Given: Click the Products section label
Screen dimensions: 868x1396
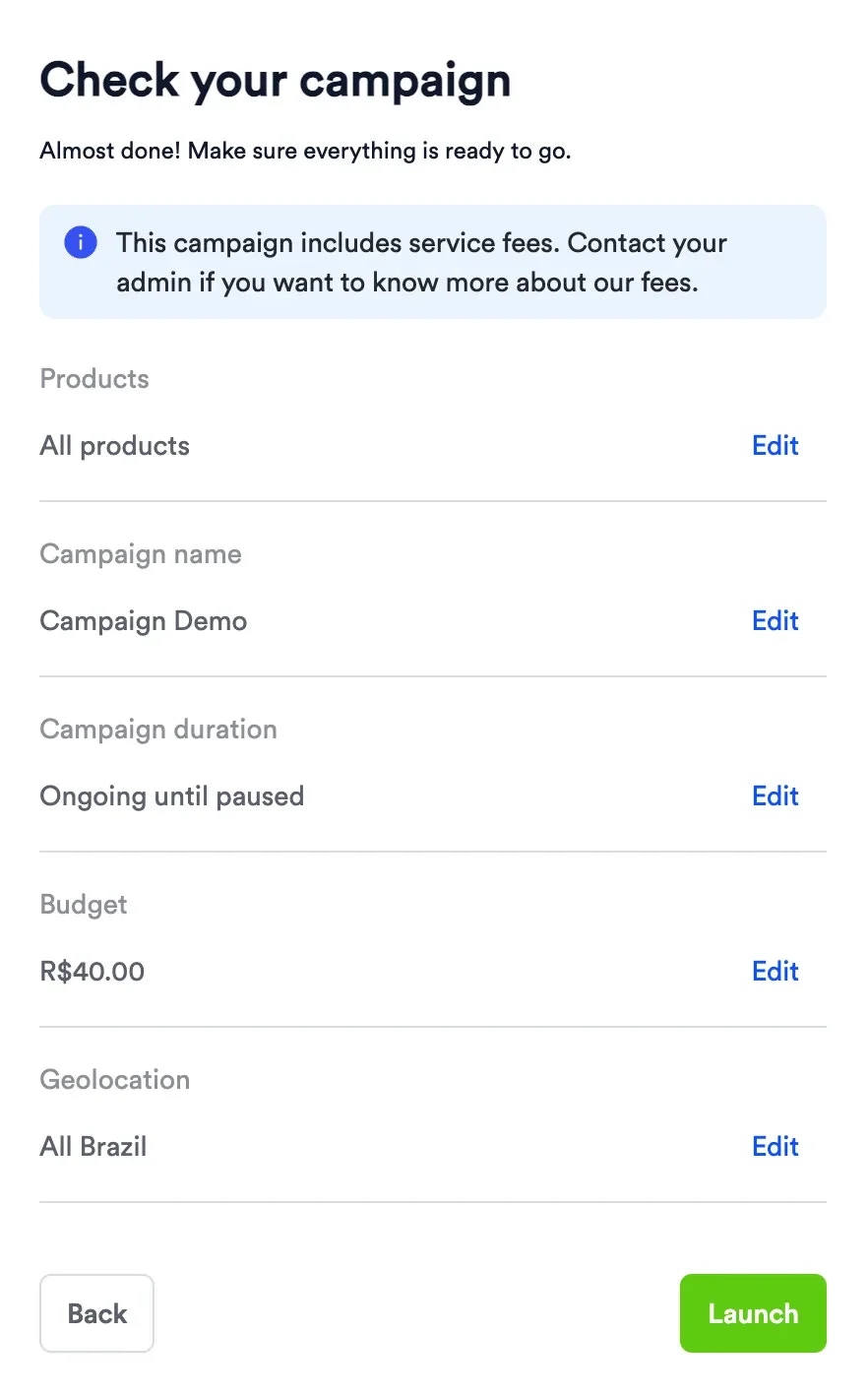Looking at the screenshot, I should tap(93, 378).
